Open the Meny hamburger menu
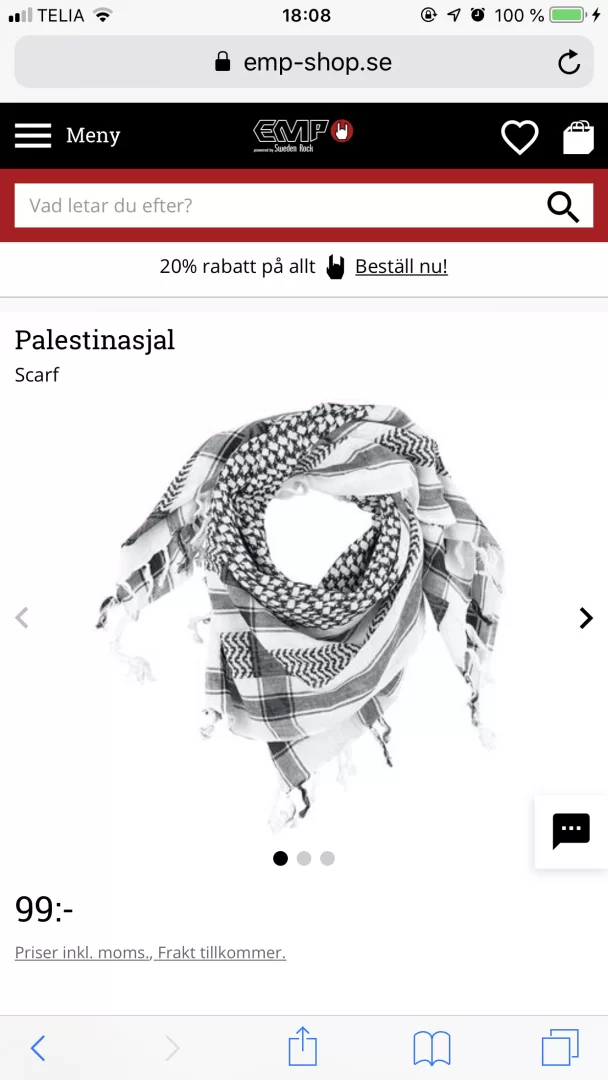This screenshot has width=608, height=1080. 66,136
